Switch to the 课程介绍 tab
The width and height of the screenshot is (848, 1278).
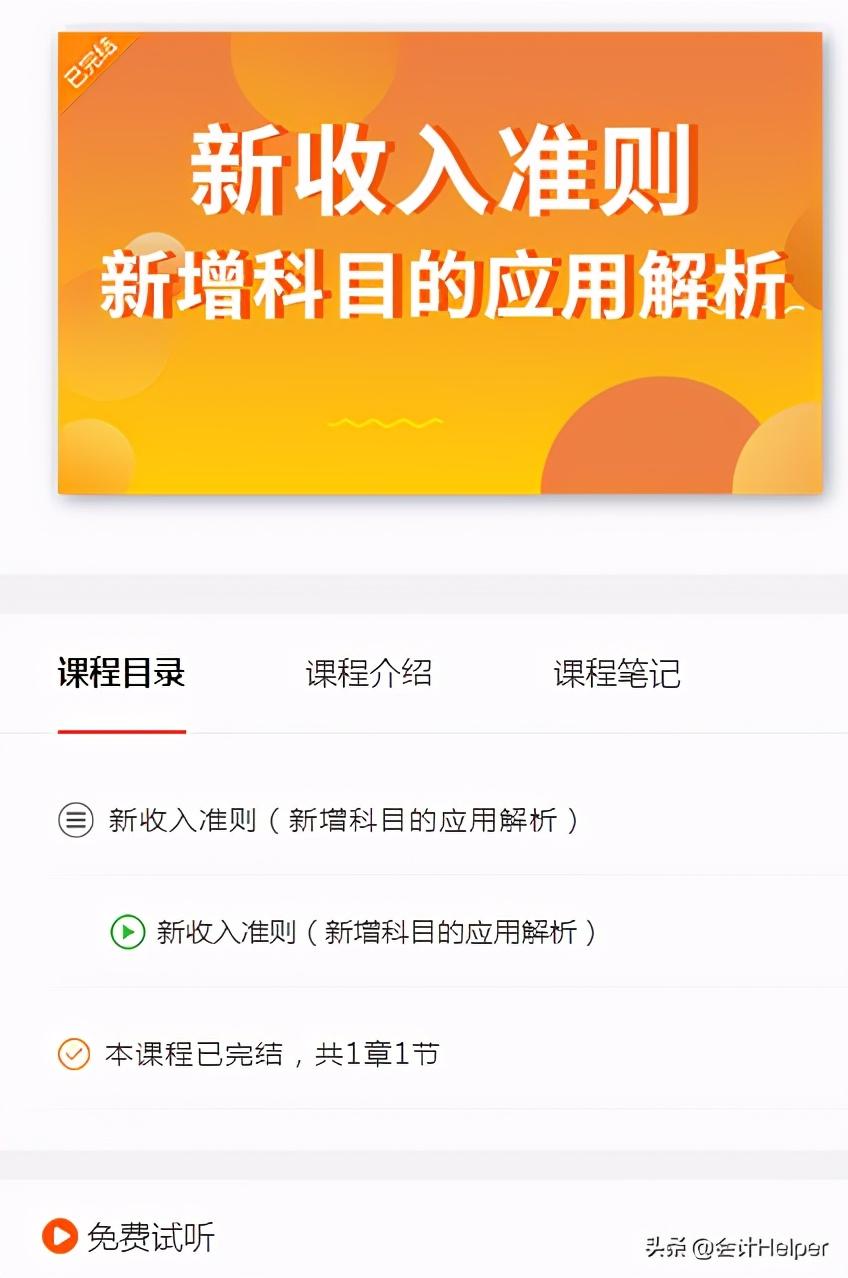coord(368,673)
